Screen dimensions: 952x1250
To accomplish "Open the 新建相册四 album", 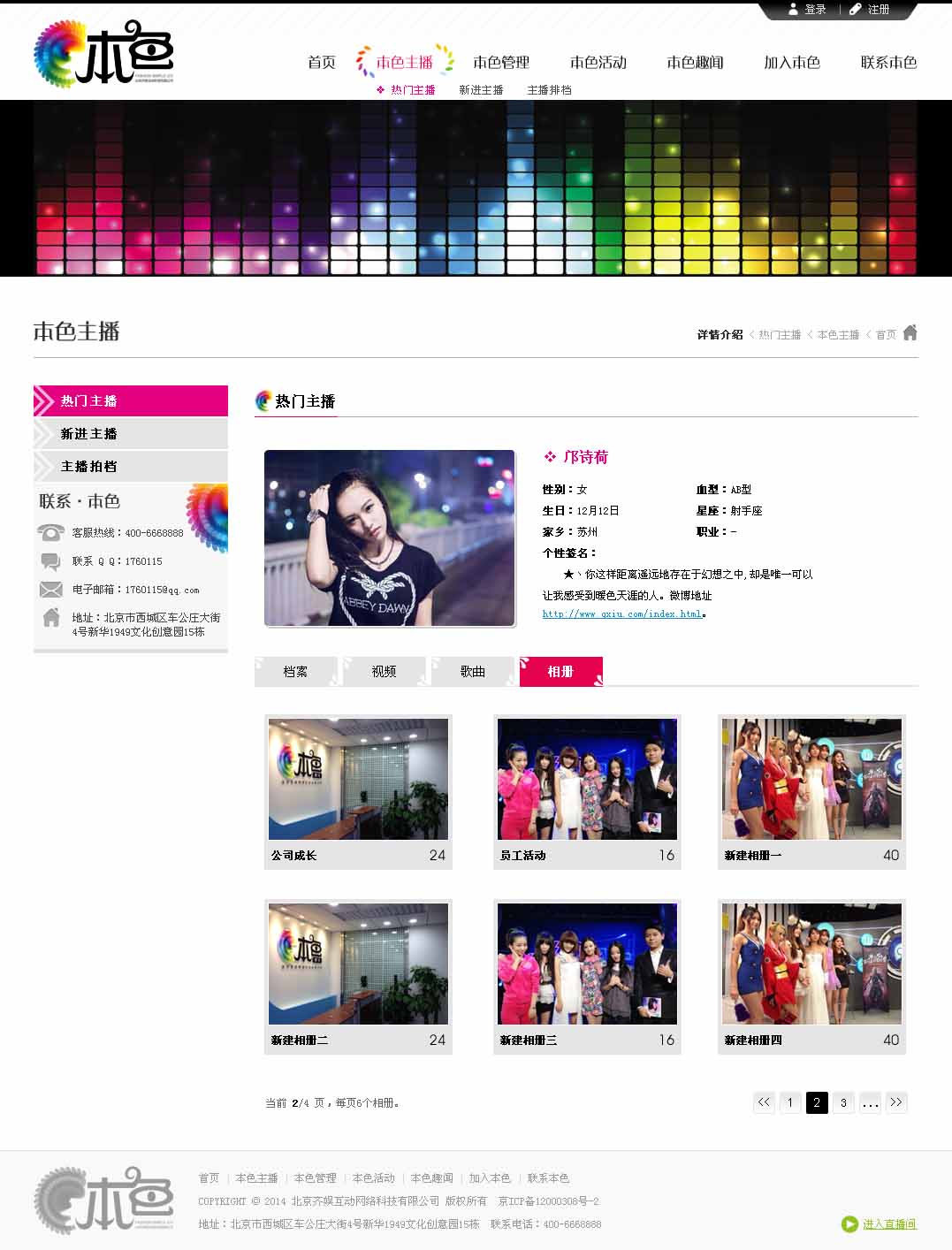I will [x=811, y=964].
